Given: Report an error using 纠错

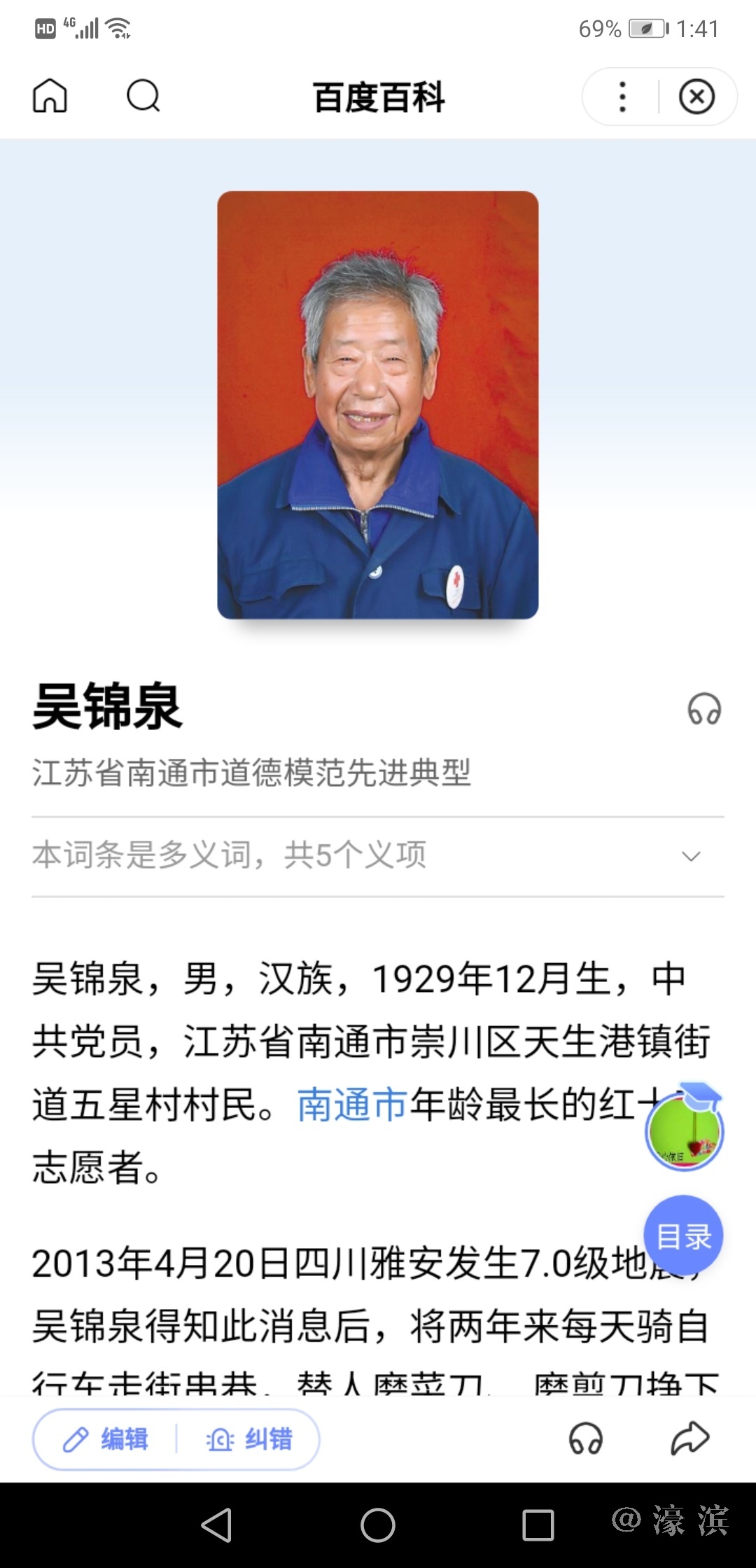Looking at the screenshot, I should click(x=249, y=1440).
